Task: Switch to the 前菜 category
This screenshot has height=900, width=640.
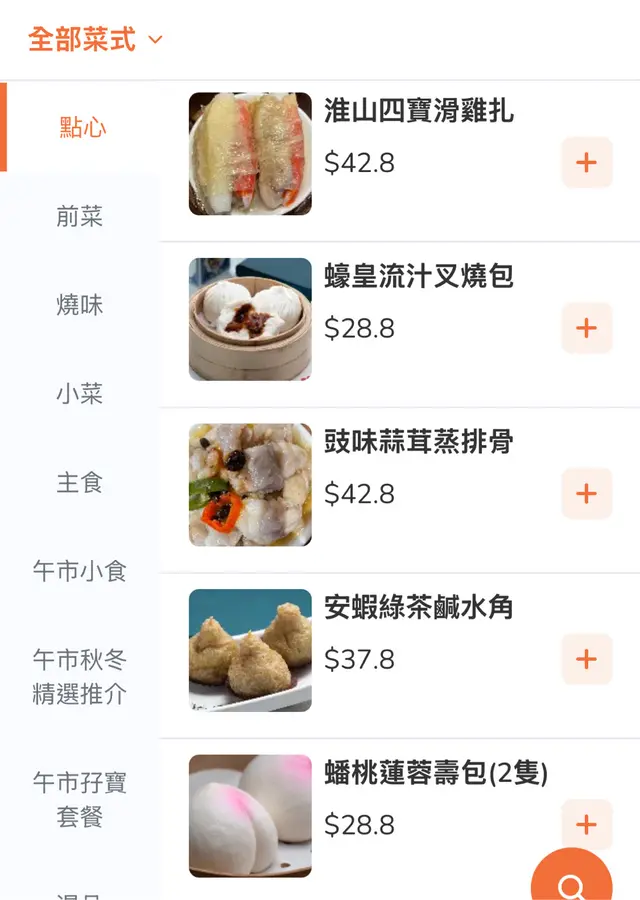Action: tap(80, 216)
